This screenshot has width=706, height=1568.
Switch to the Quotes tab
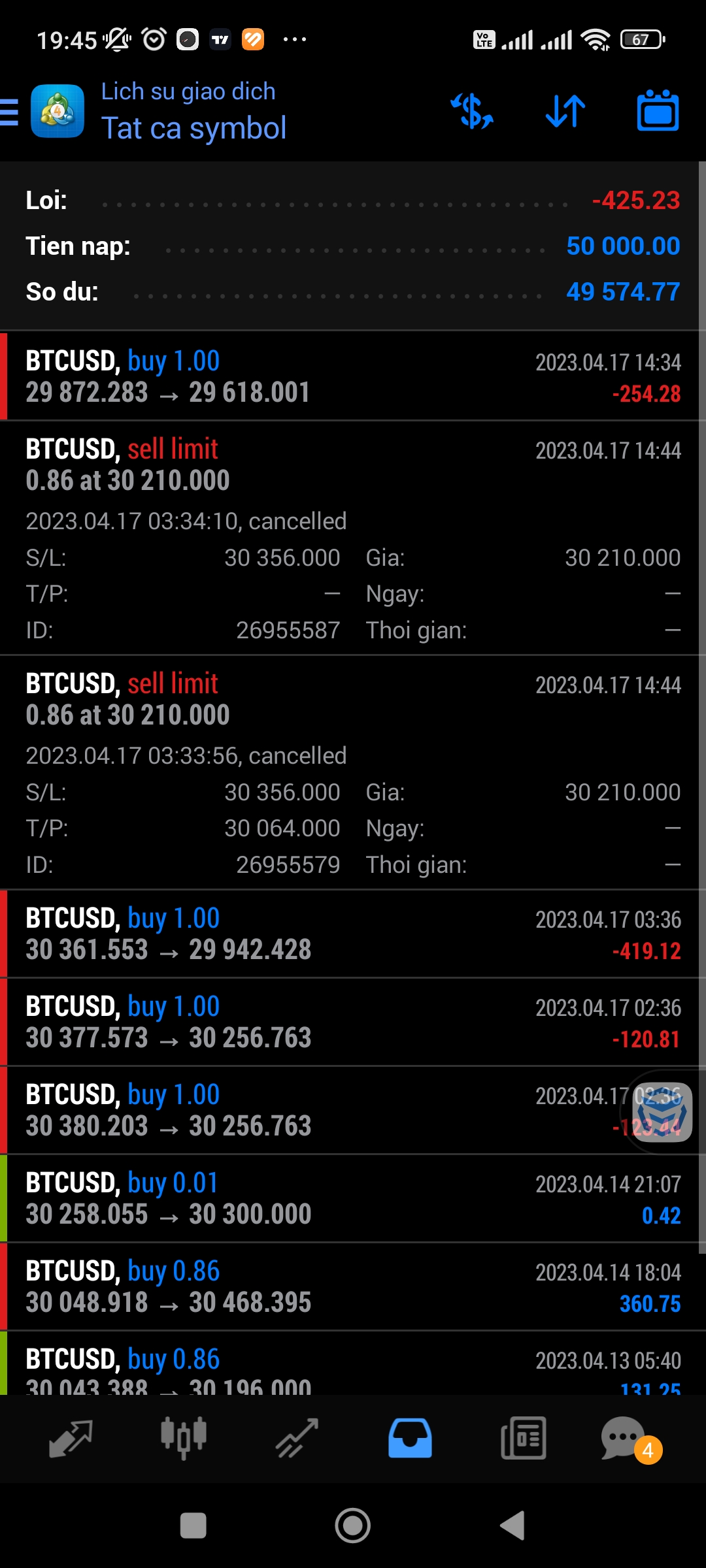click(71, 1439)
